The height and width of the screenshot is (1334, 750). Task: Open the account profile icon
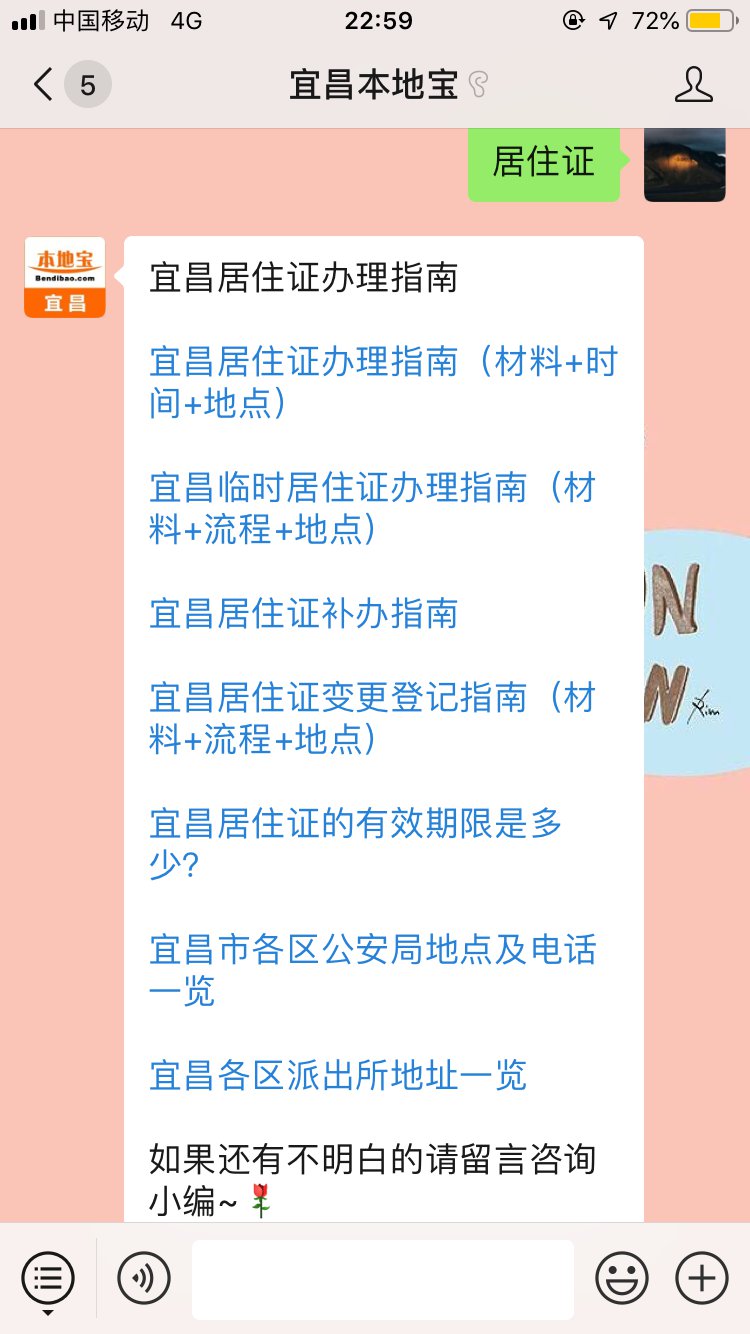(693, 85)
